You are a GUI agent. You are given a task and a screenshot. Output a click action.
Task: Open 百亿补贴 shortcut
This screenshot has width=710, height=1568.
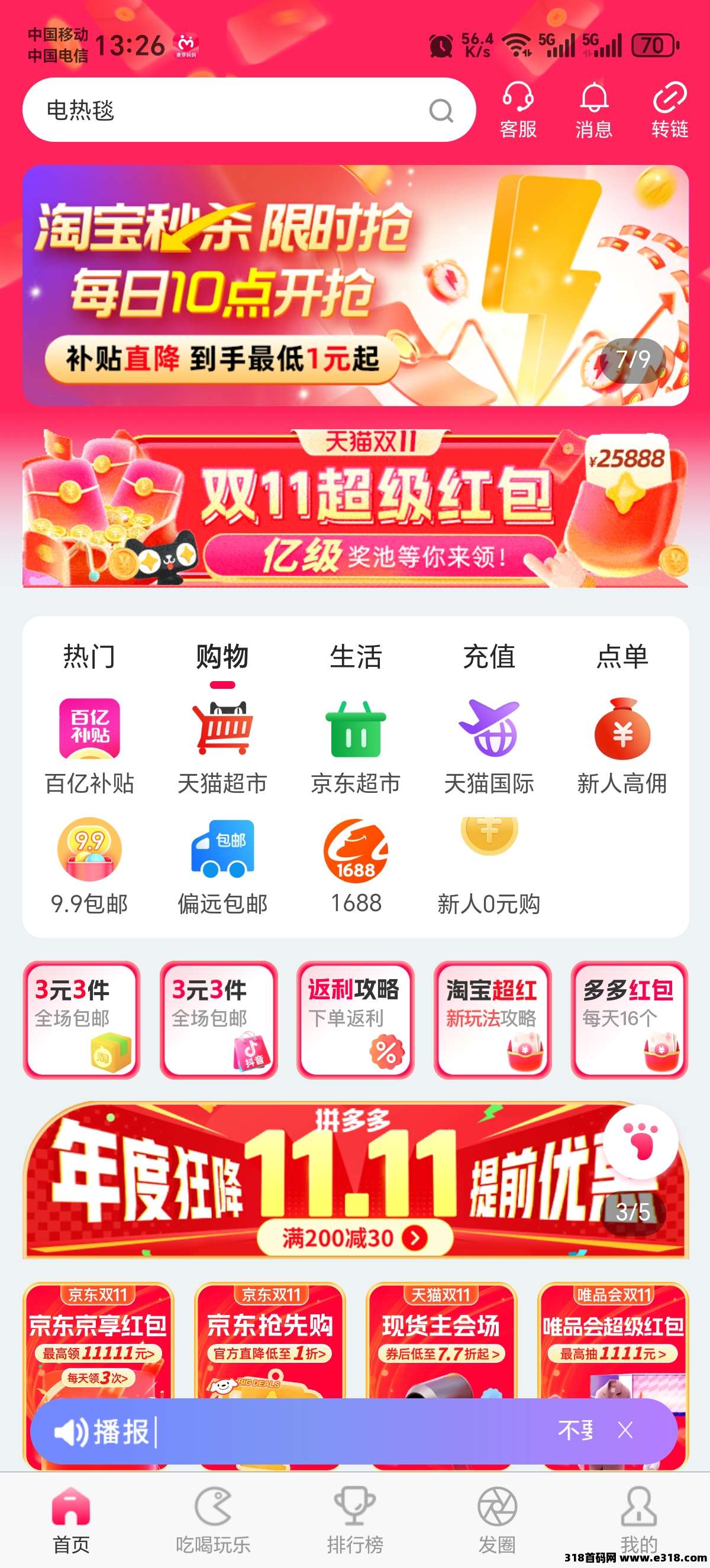point(89,746)
